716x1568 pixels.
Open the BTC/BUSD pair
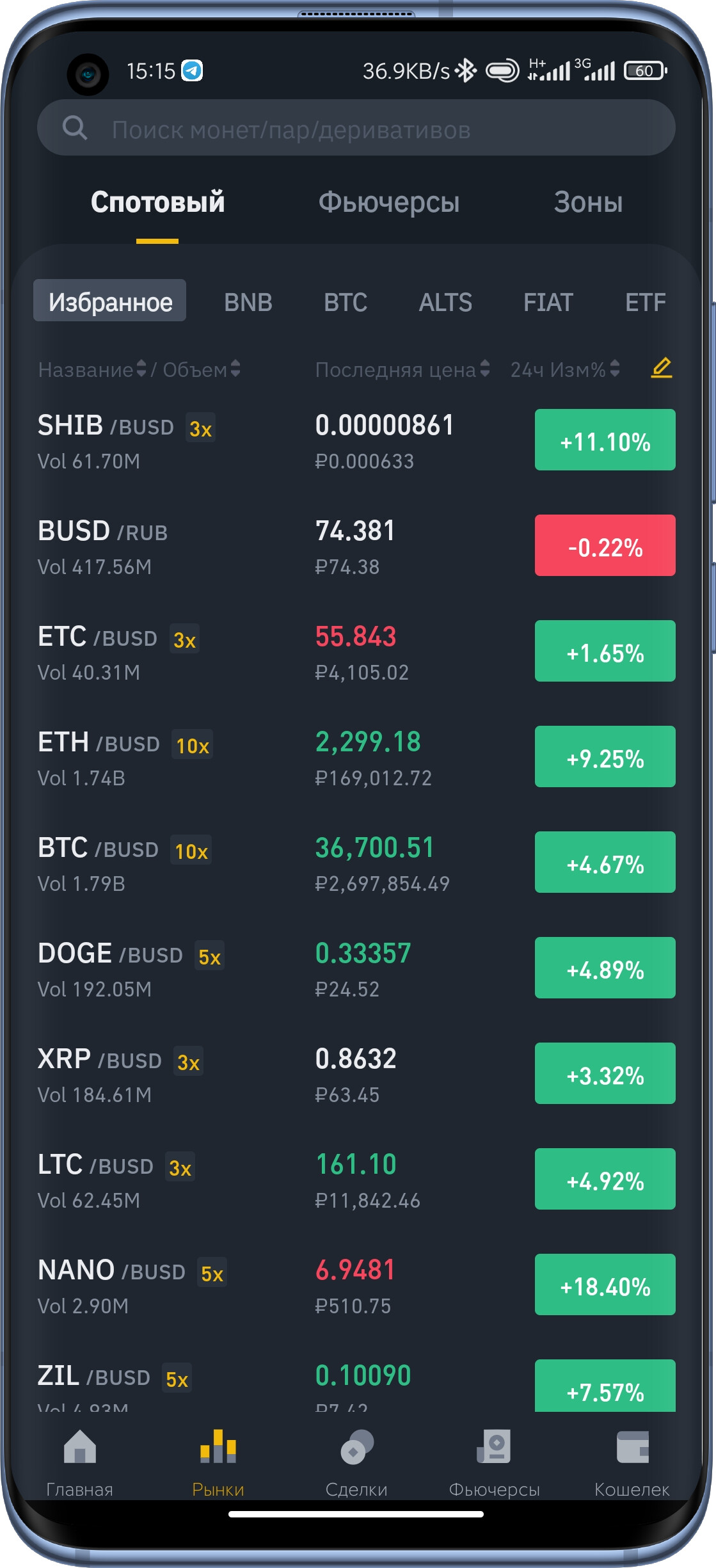click(x=256, y=864)
